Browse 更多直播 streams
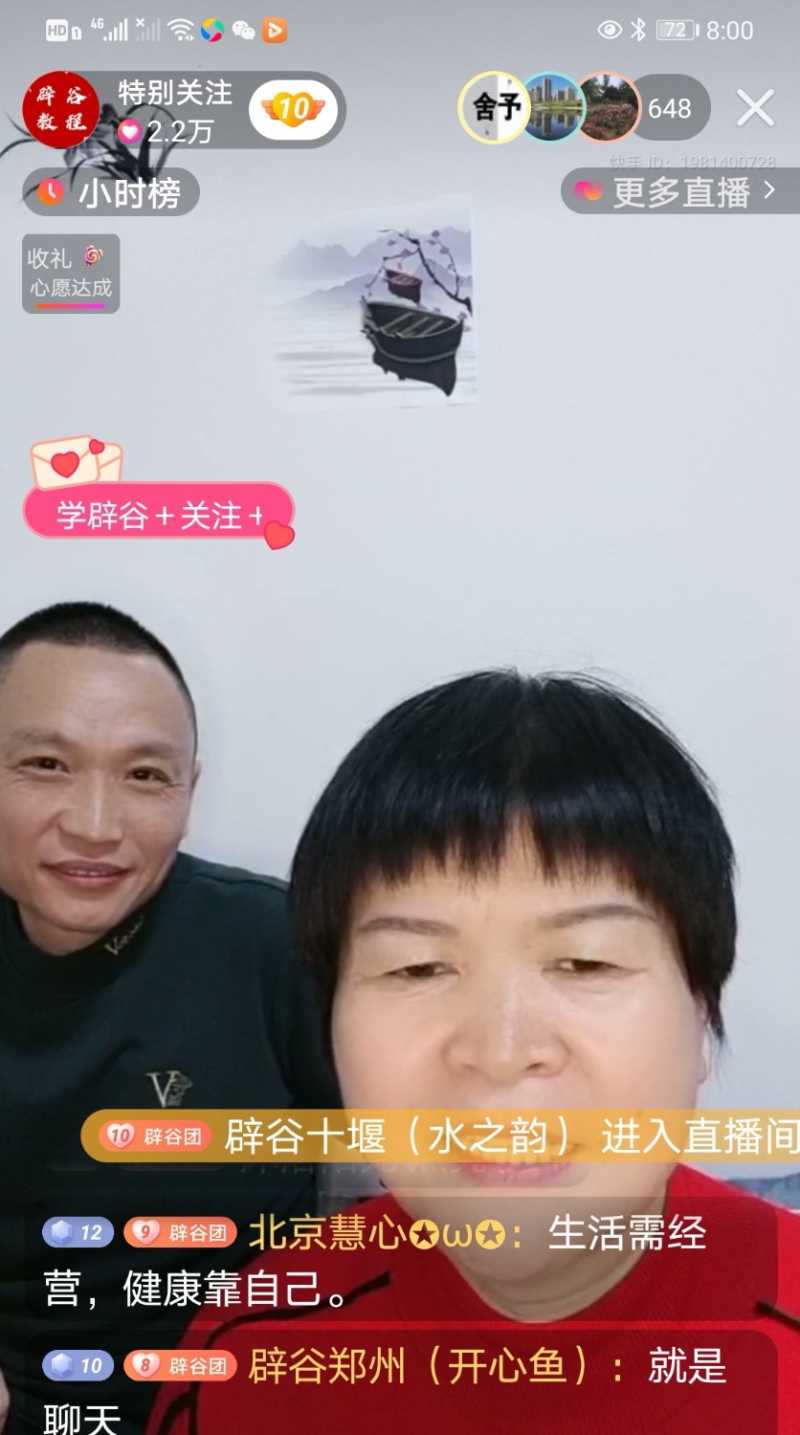This screenshot has height=1435, width=800. point(679,191)
